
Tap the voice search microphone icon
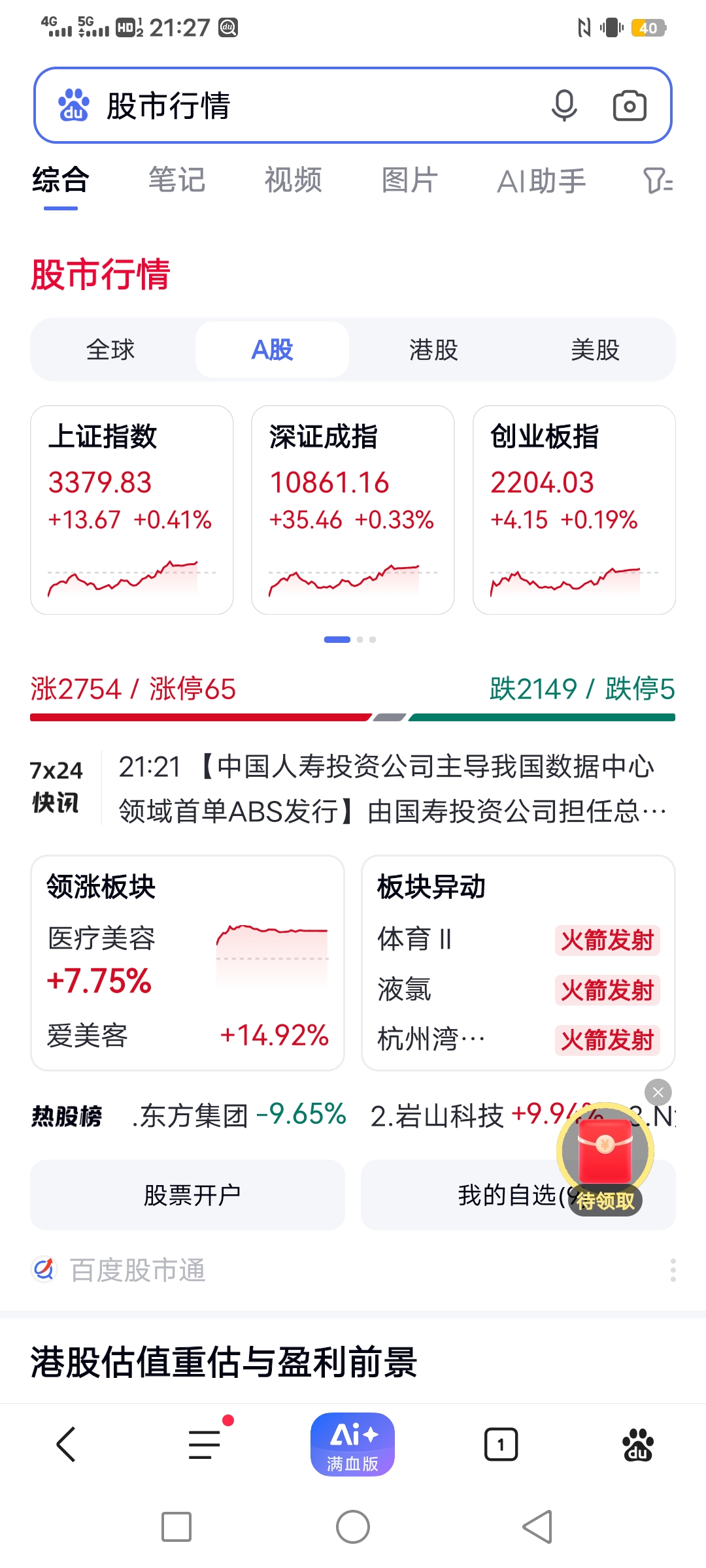tap(564, 105)
